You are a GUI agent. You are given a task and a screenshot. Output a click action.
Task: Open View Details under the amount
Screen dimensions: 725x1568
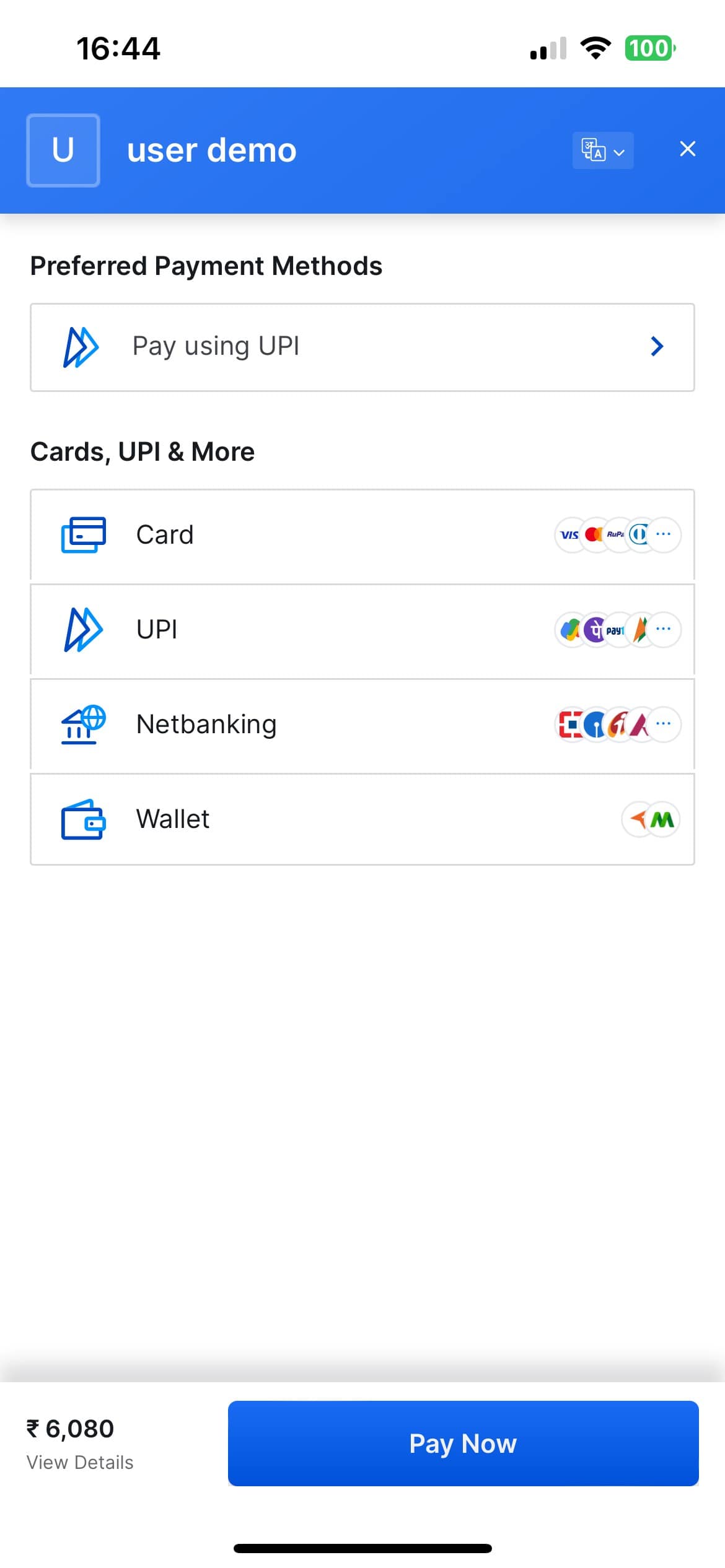point(79,1462)
